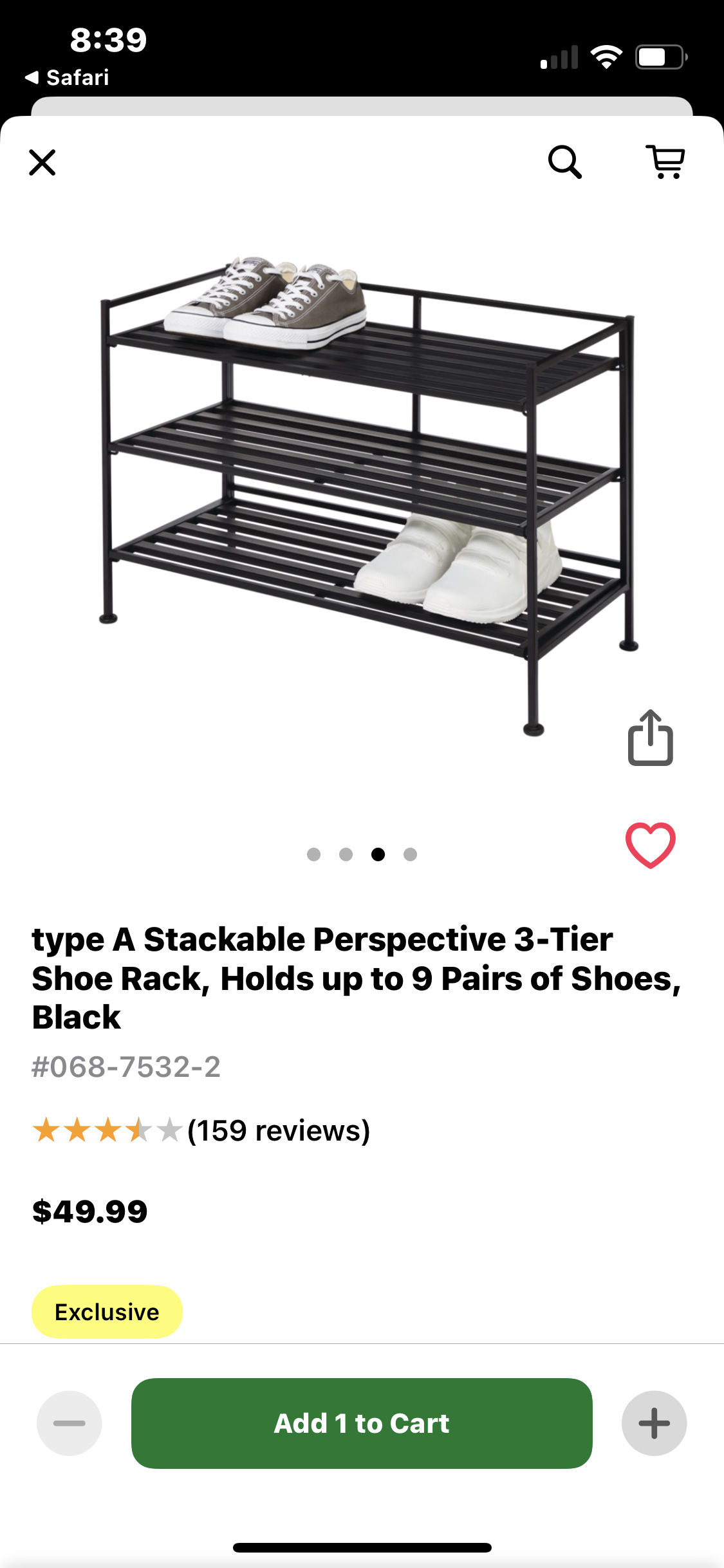The image size is (724, 1568).
Task: View the 159 reviews rating
Action: coord(201,1130)
